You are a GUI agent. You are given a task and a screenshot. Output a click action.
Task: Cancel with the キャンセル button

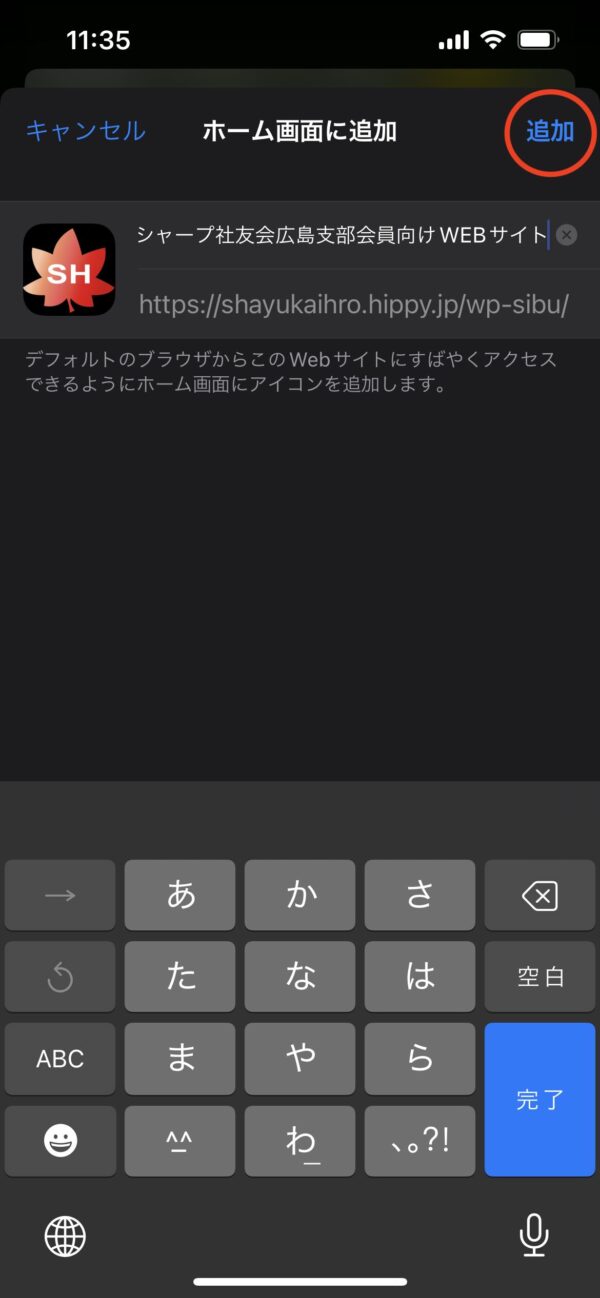85,131
